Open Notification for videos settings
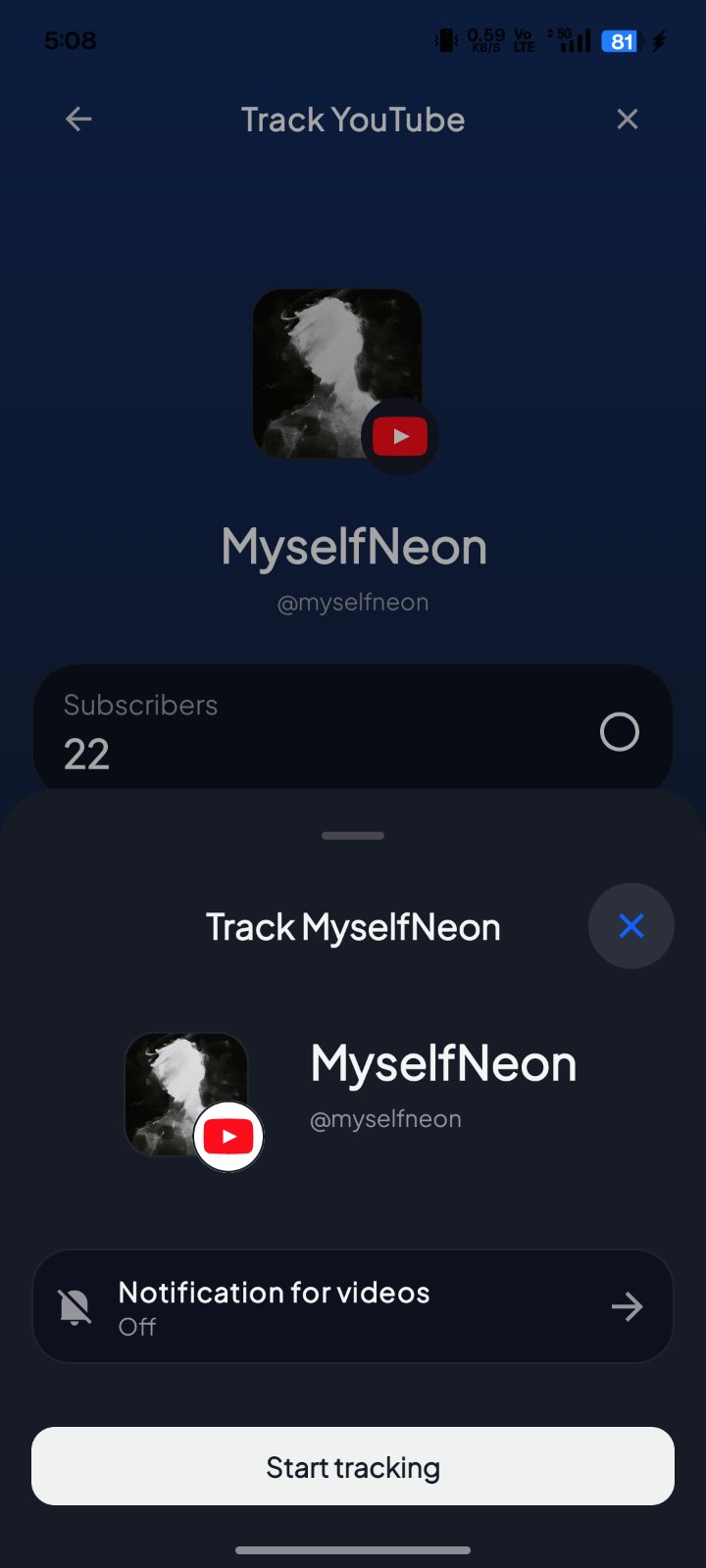706x1568 pixels. tap(353, 1306)
